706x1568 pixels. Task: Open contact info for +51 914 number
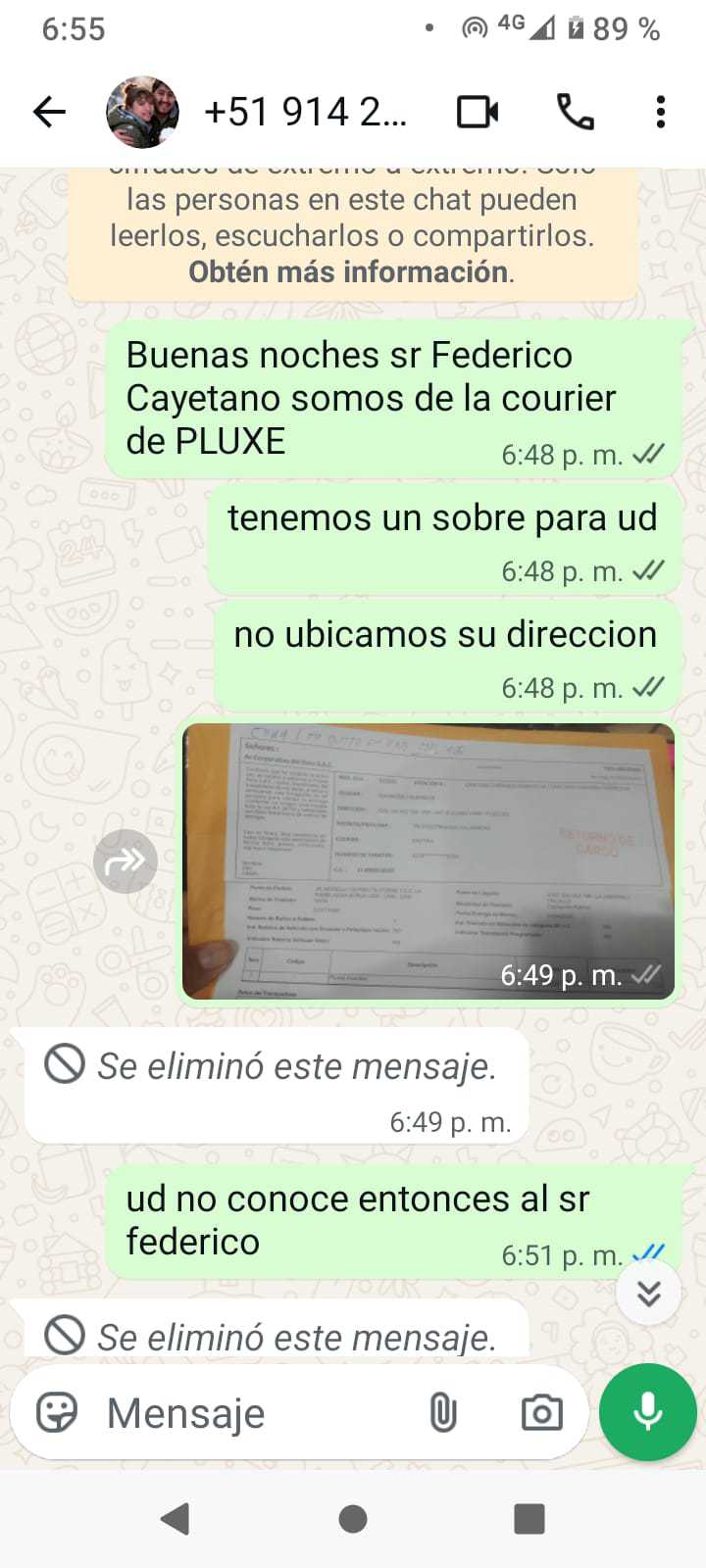(304, 112)
